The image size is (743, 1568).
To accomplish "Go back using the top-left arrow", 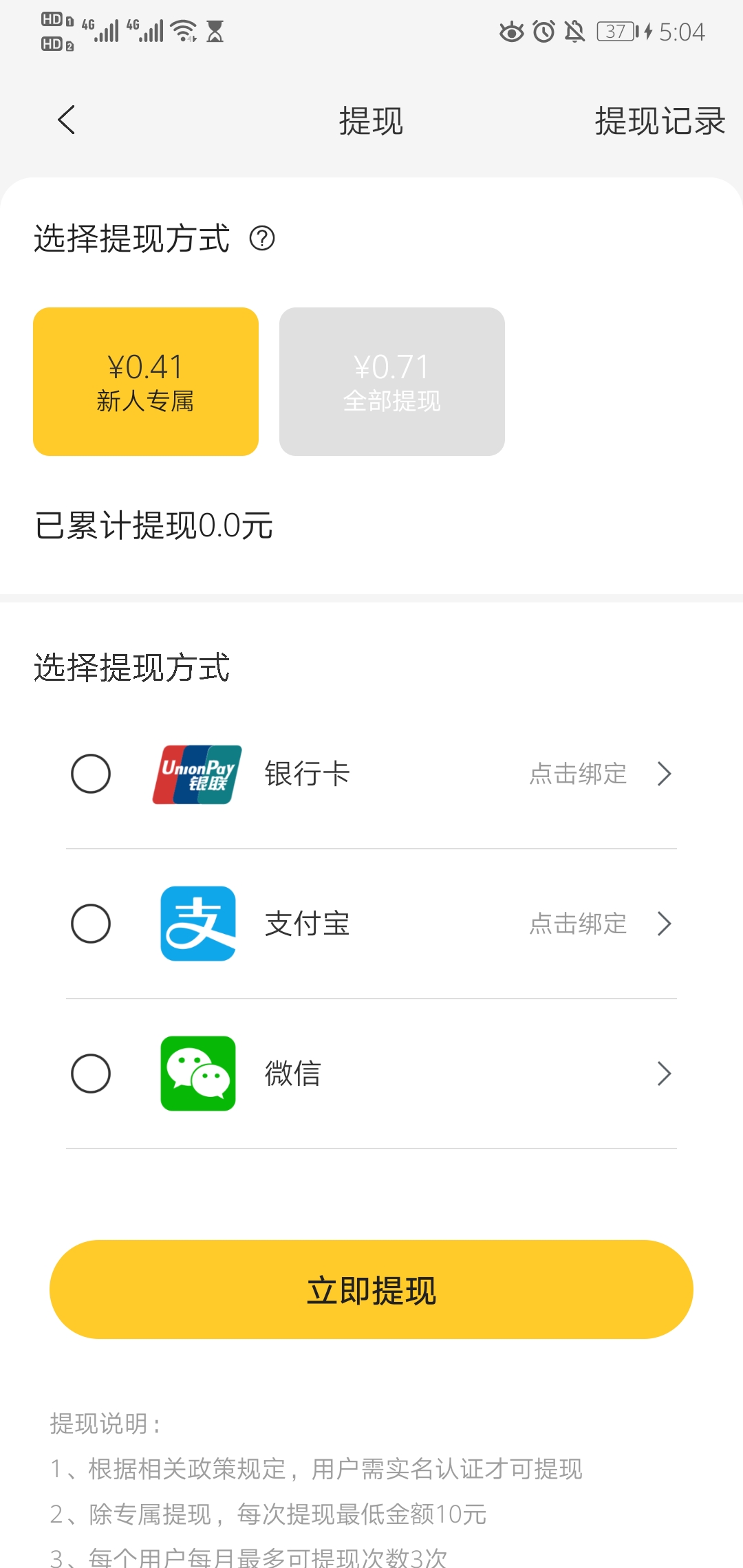I will click(x=66, y=120).
